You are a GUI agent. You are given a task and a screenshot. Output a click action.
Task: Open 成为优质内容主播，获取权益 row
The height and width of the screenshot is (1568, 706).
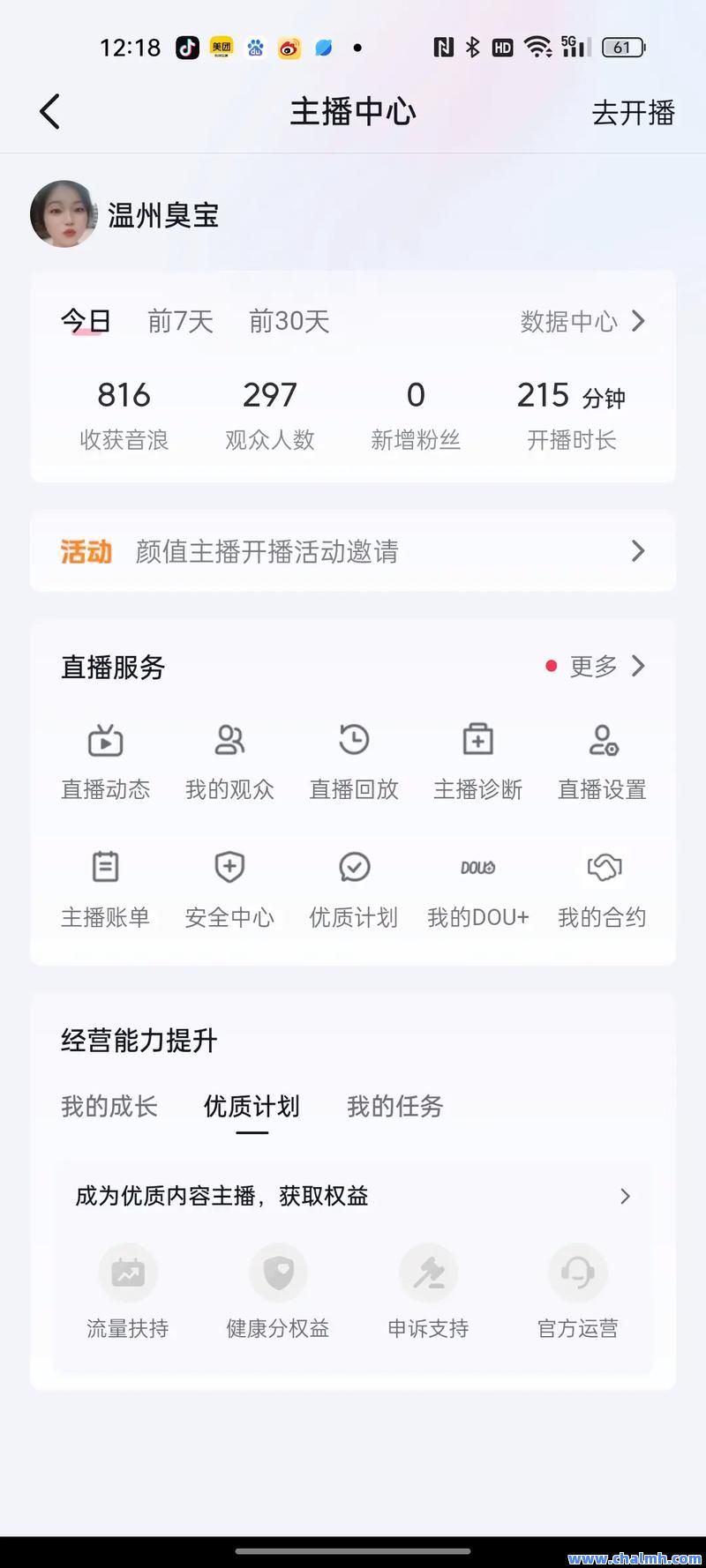tap(353, 1196)
